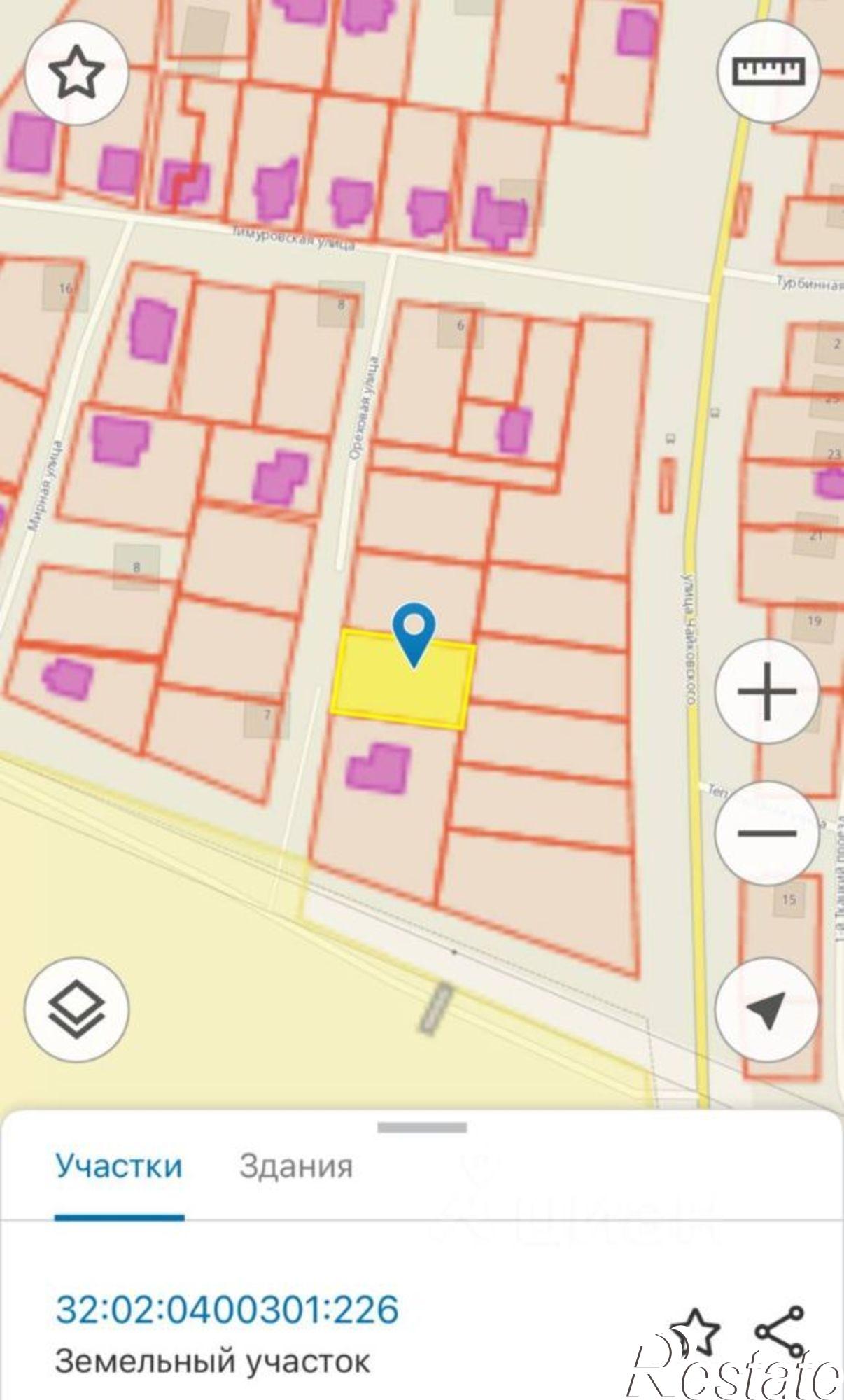Add parcel 32:02:0400301:226 to favorites with its star
The width and height of the screenshot is (844, 1400).
[694, 1331]
